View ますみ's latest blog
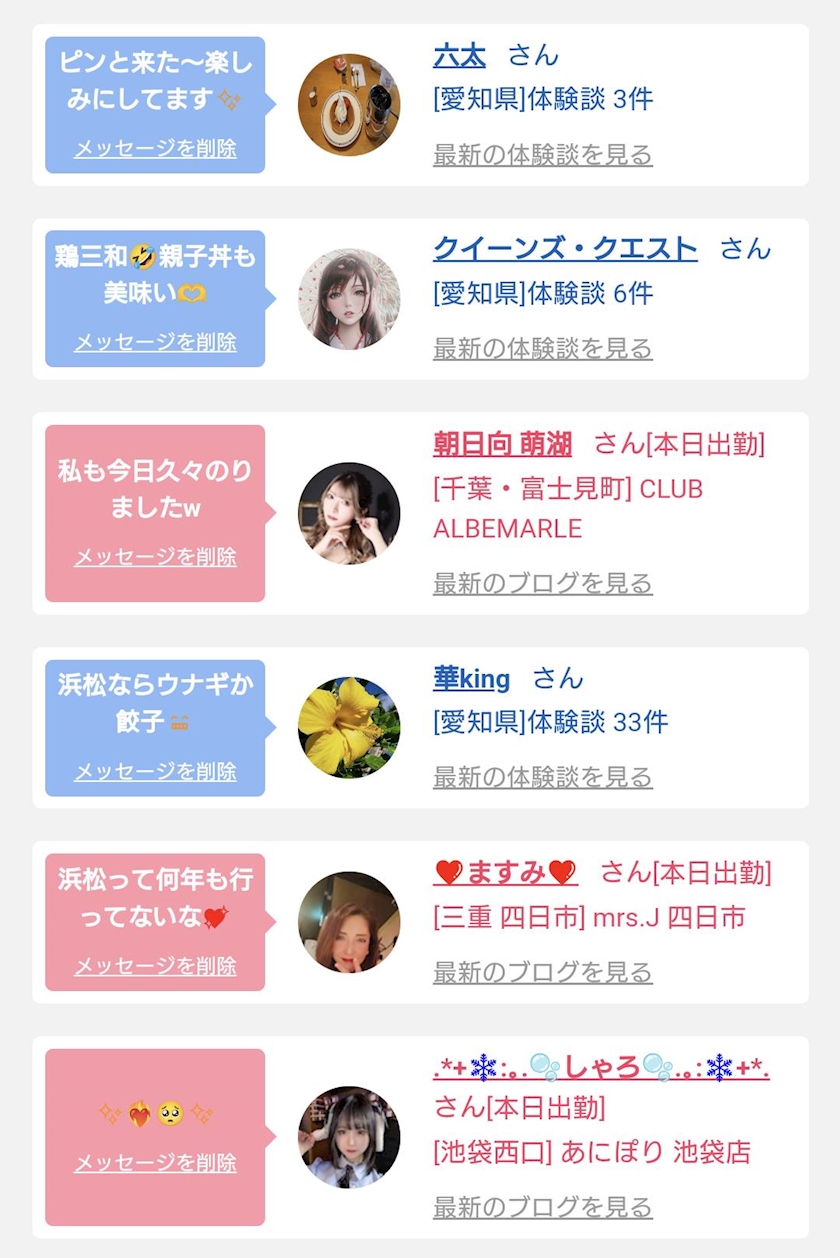 [542, 972]
